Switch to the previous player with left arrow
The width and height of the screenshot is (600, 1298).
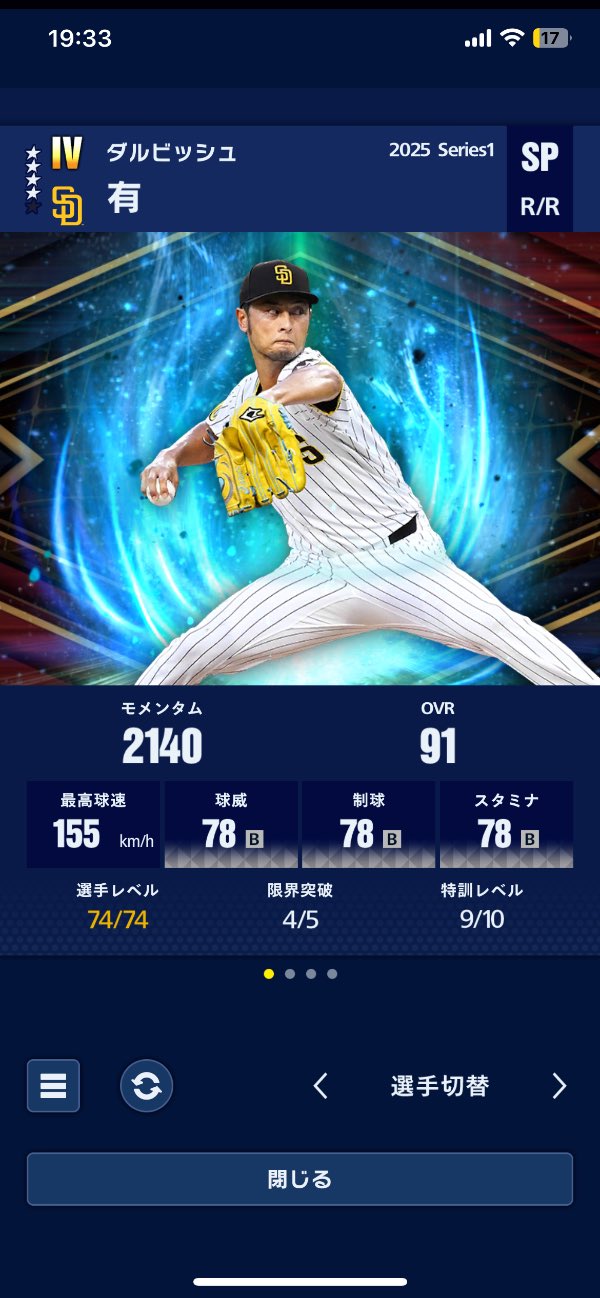point(320,1086)
